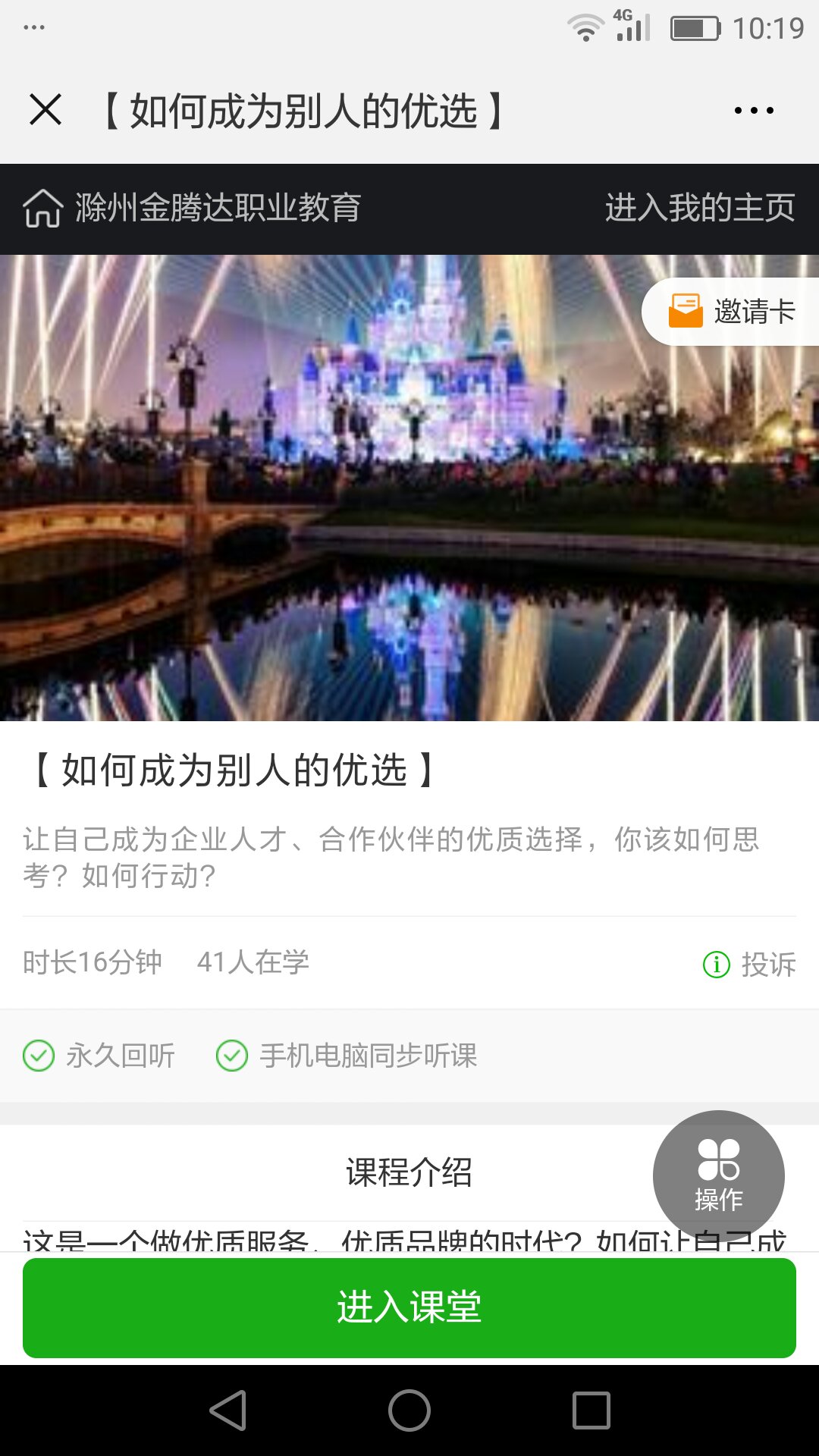Return to the system home screen
819x1456 pixels.
tap(409, 1410)
